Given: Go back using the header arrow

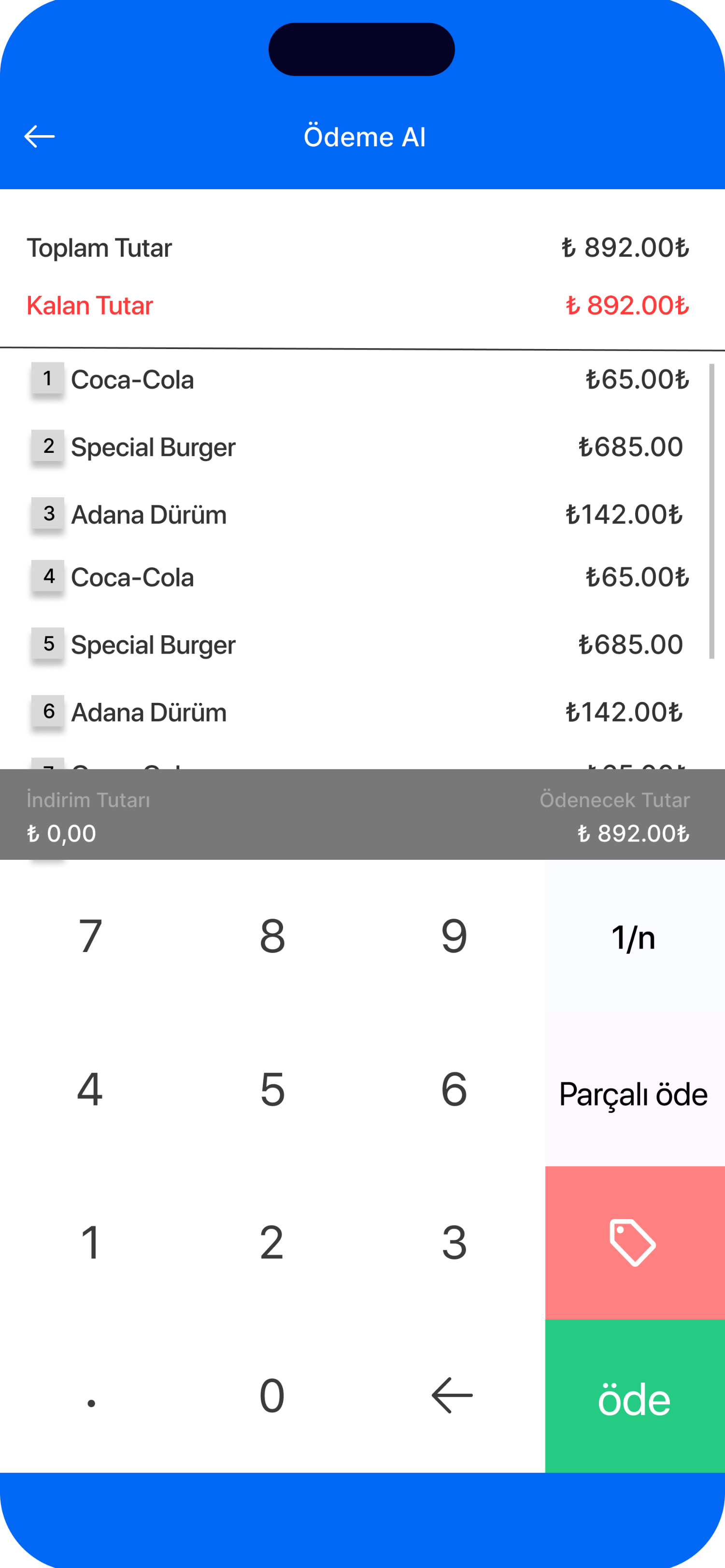Looking at the screenshot, I should pos(40,136).
